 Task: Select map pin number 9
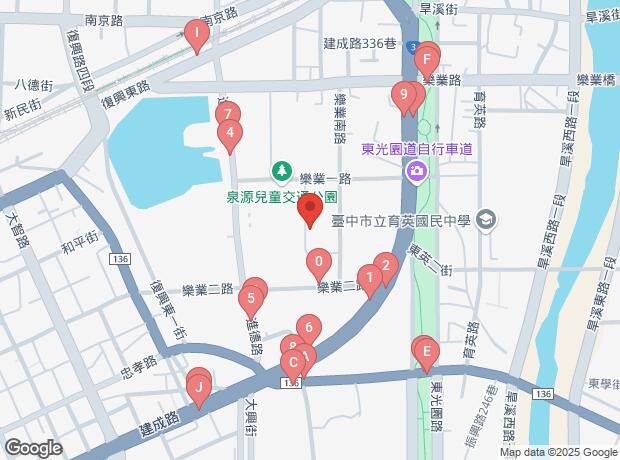click(x=404, y=97)
